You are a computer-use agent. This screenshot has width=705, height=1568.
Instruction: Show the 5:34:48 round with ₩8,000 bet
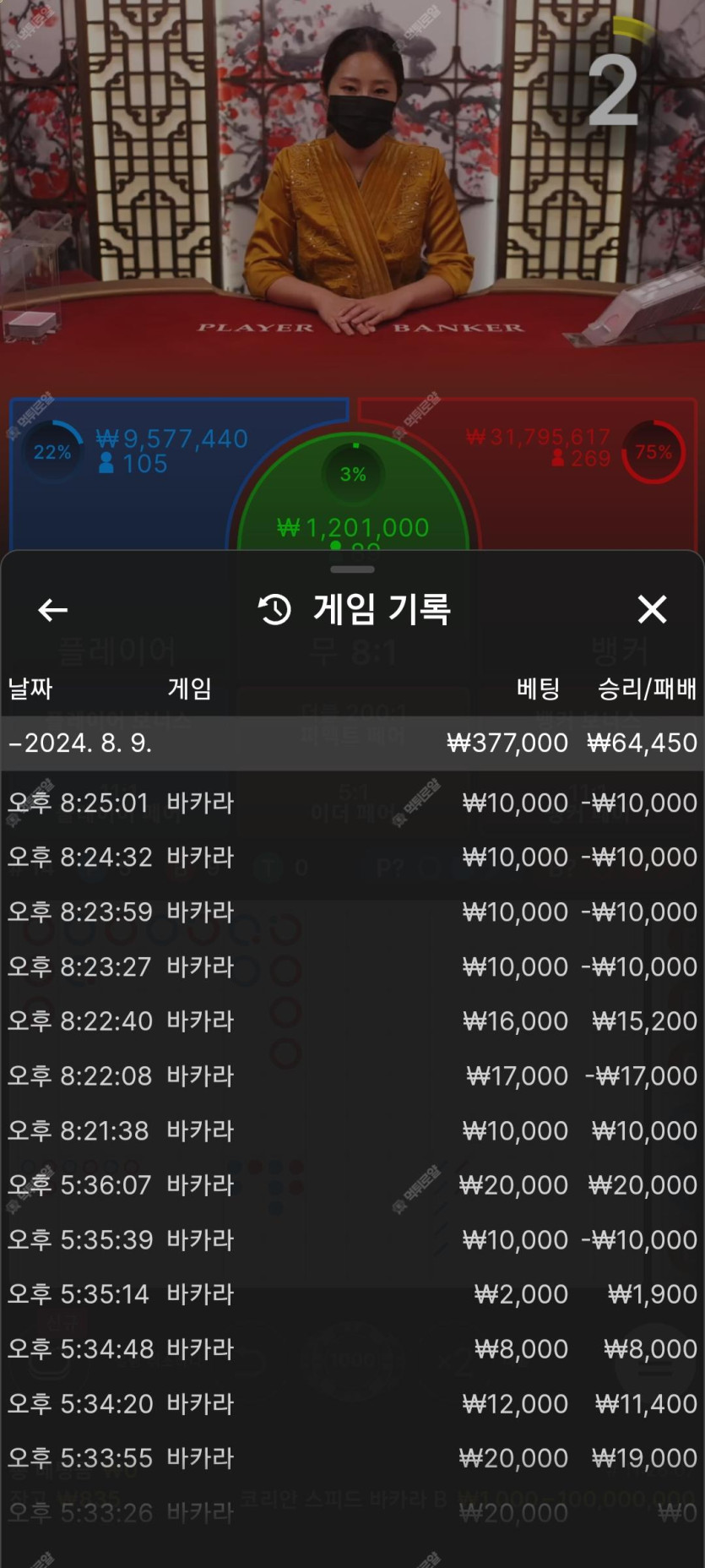point(352,1349)
